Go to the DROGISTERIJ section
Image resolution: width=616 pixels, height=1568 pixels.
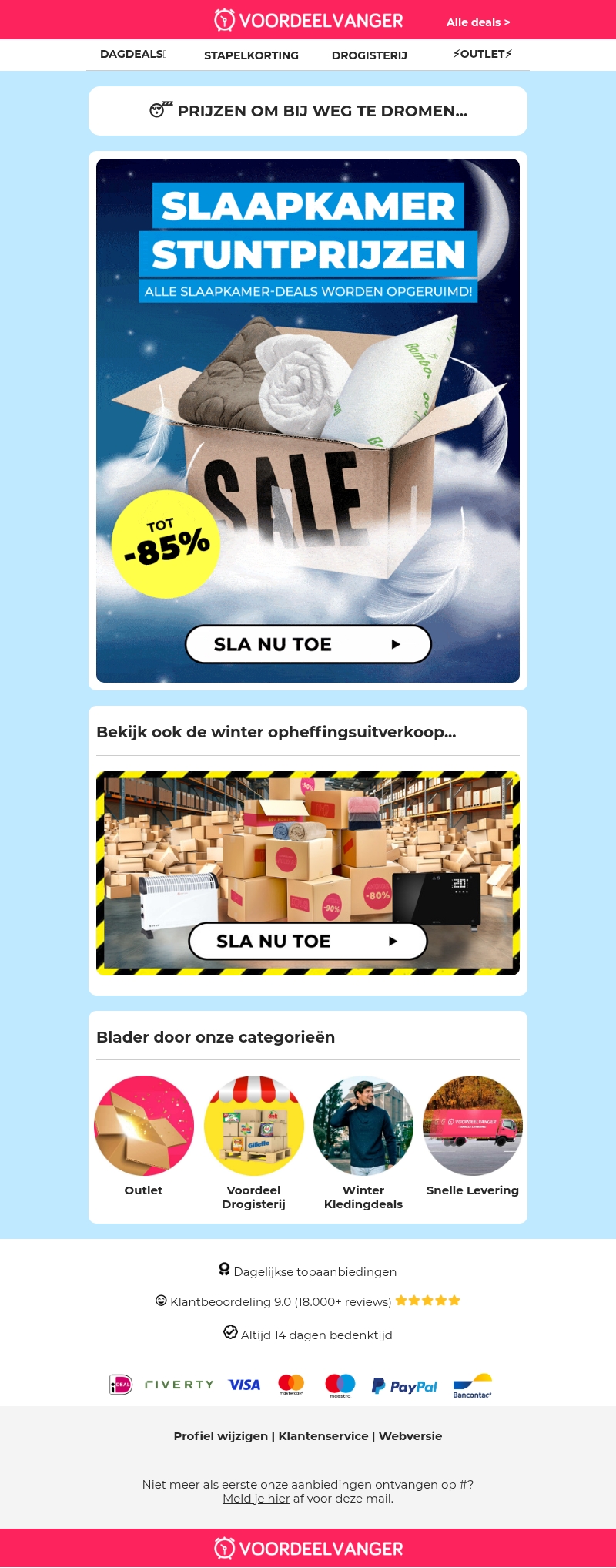coord(370,55)
